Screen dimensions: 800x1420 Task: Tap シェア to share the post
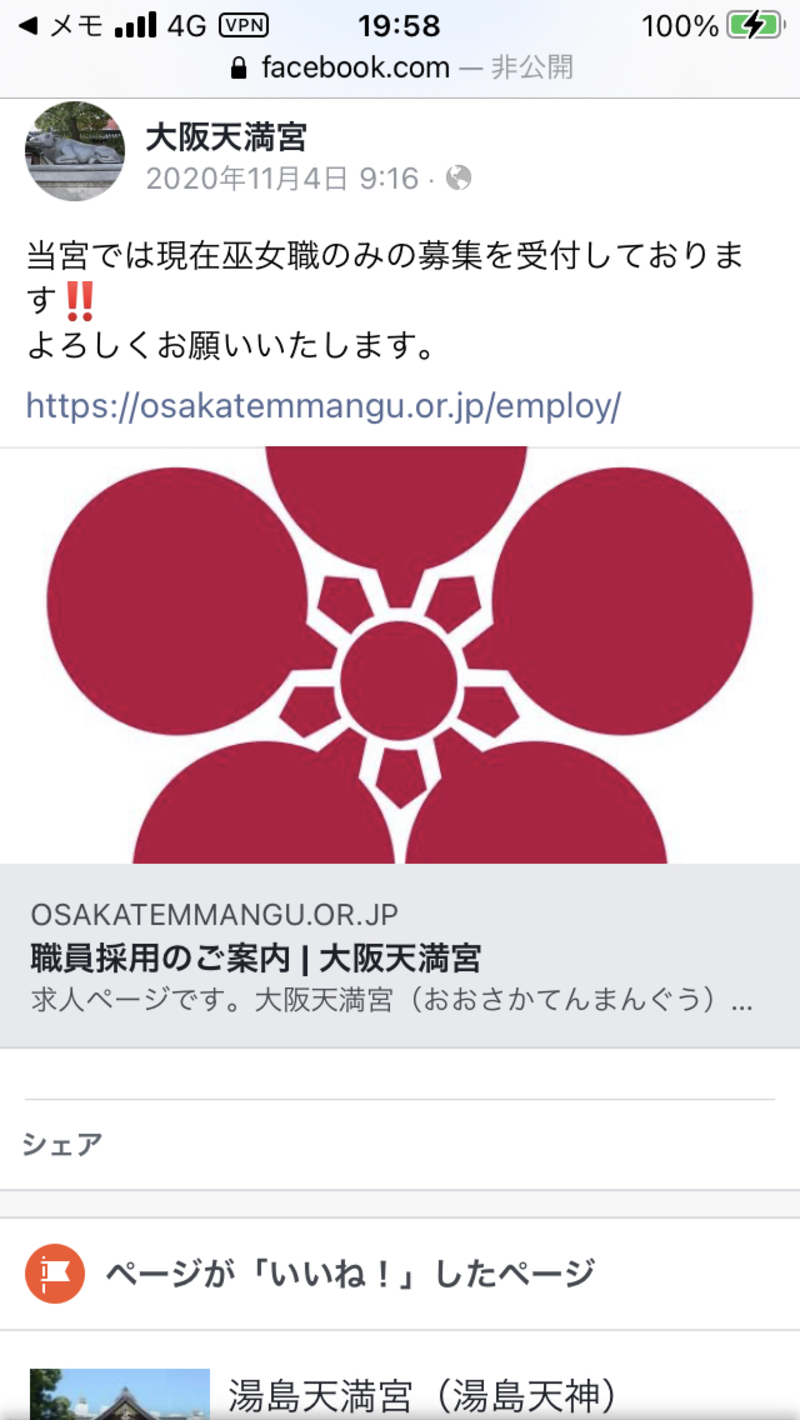point(62,1145)
